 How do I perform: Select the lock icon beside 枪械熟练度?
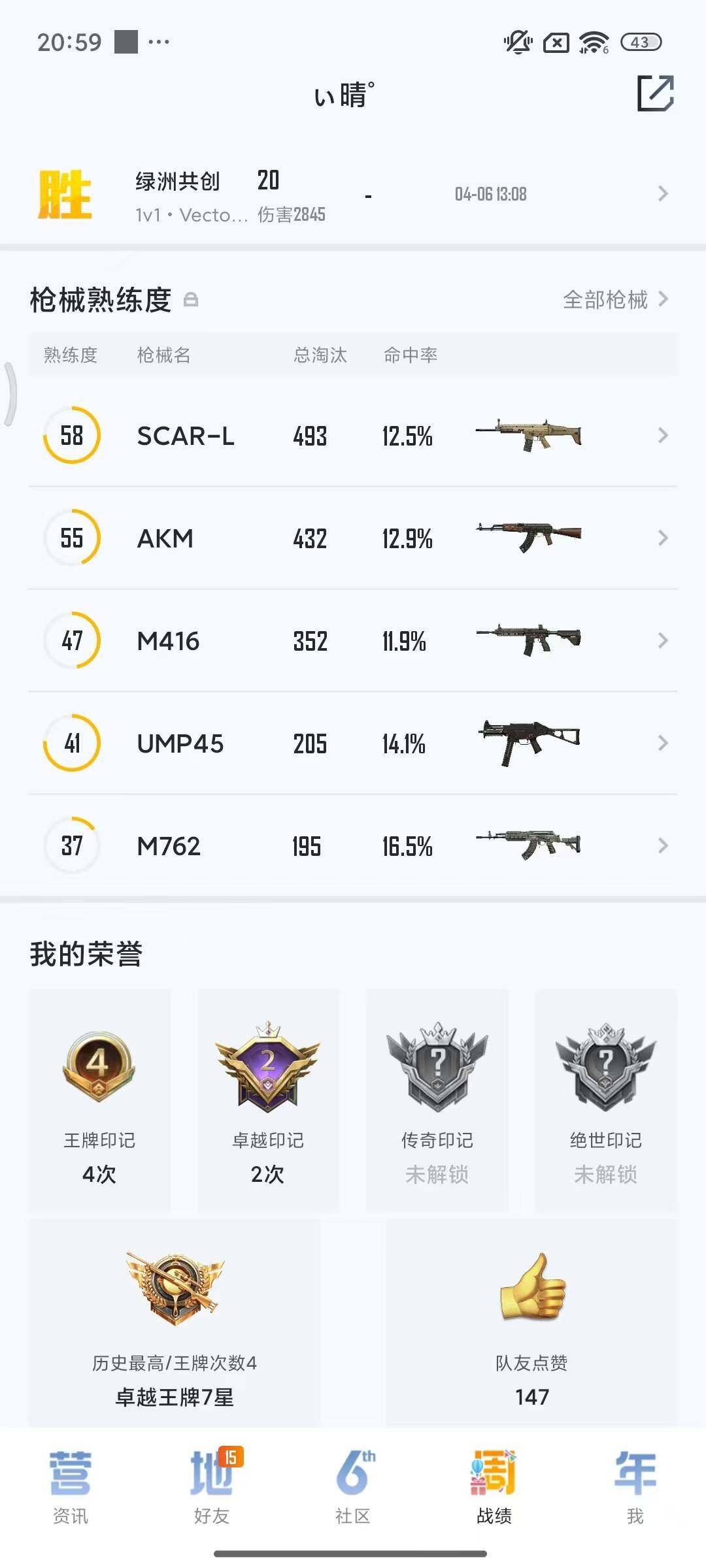[190, 301]
